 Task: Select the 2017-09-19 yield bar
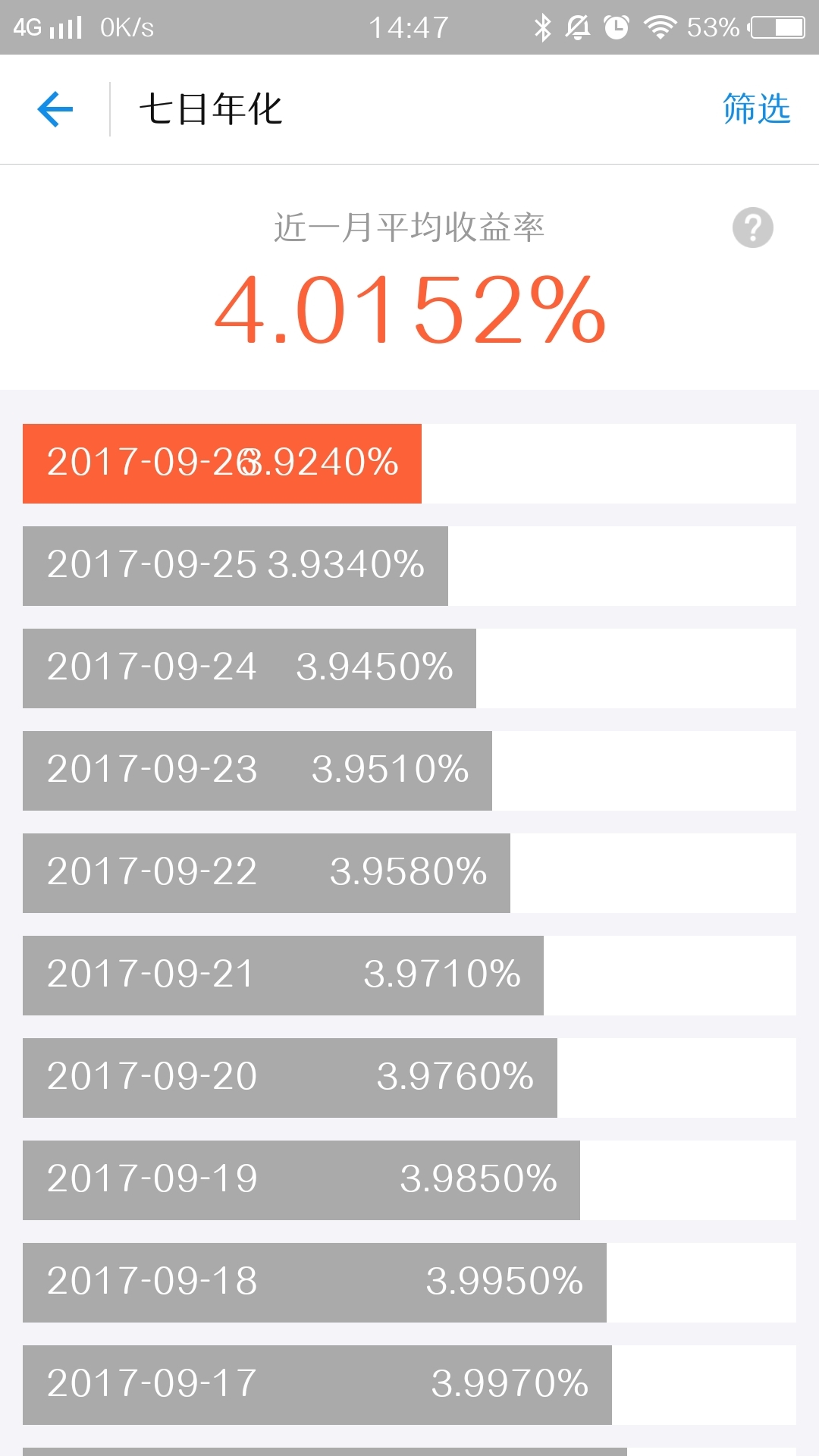coord(301,1180)
